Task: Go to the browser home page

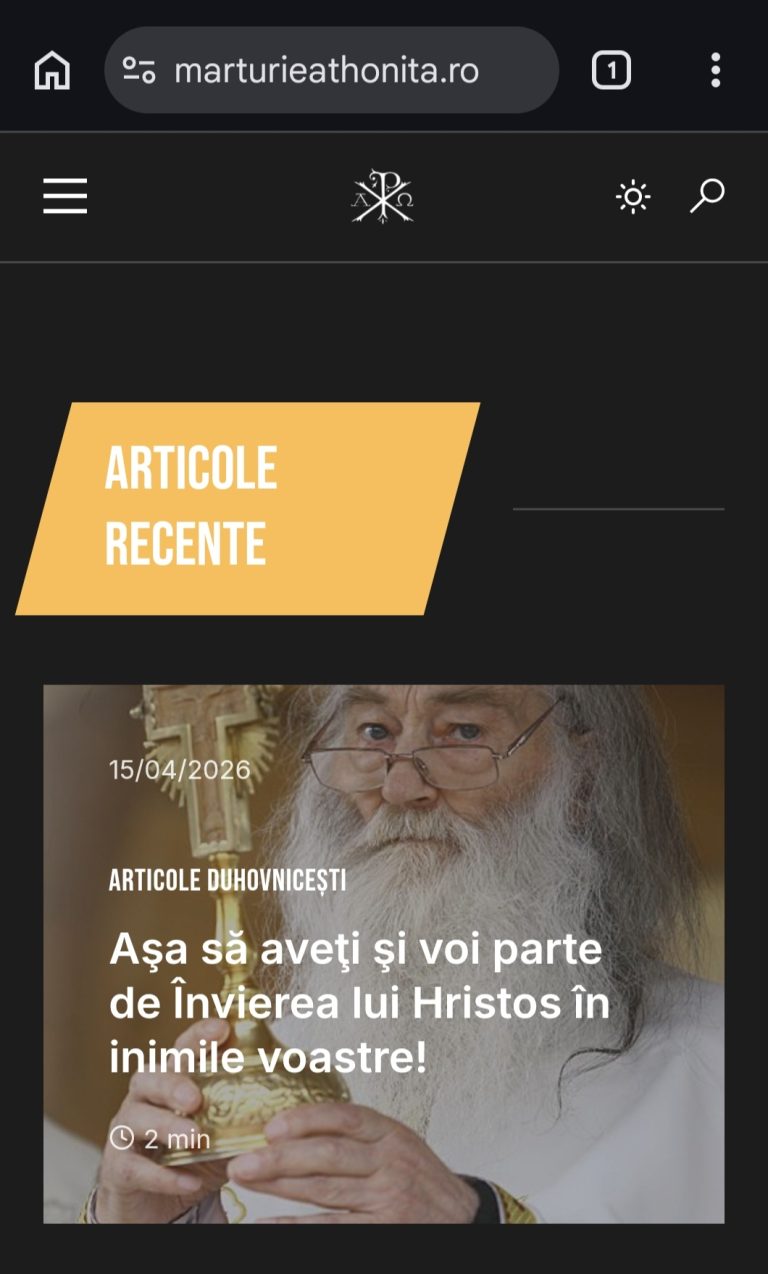Action: coord(52,71)
